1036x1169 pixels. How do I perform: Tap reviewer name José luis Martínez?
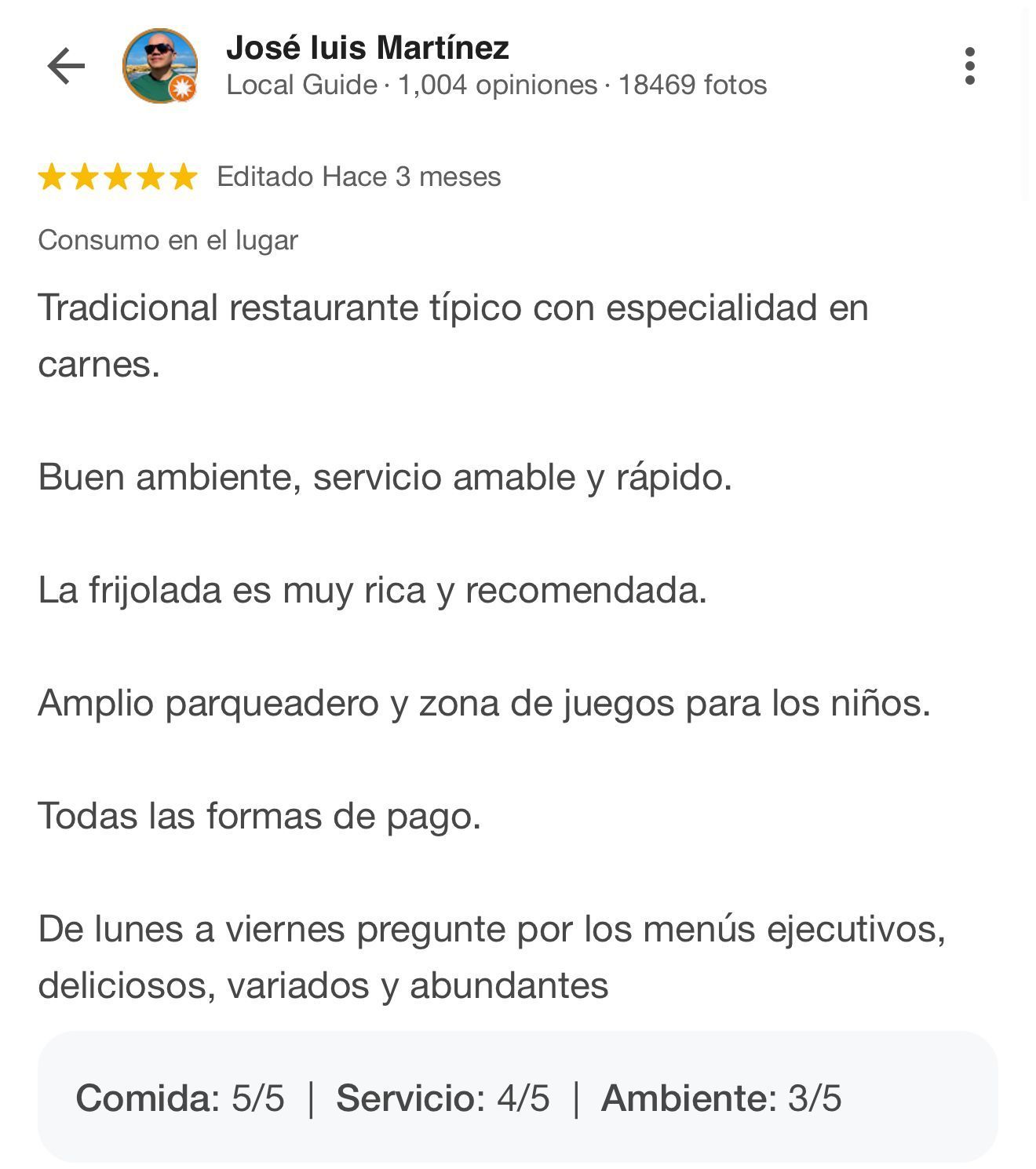[x=367, y=49]
